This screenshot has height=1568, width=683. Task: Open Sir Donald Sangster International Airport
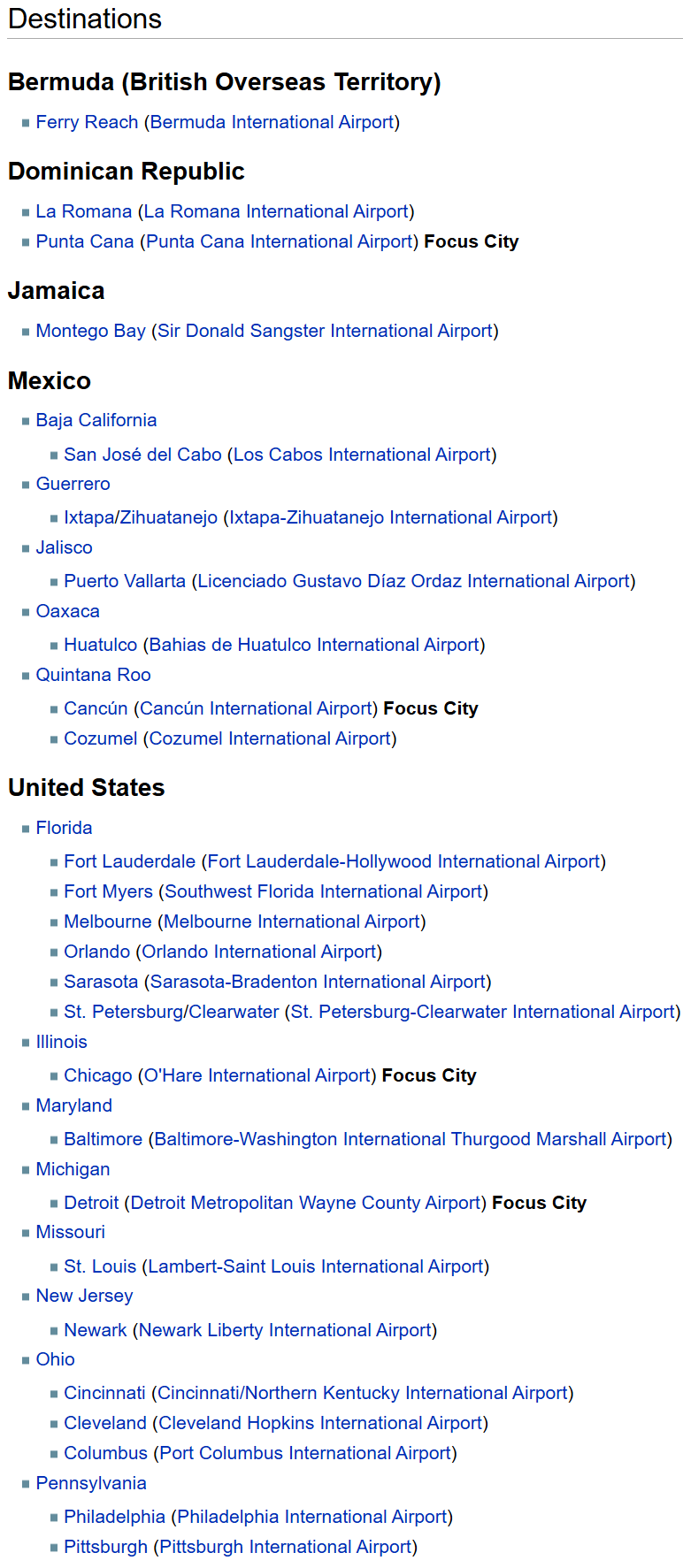pyautogui.click(x=325, y=331)
